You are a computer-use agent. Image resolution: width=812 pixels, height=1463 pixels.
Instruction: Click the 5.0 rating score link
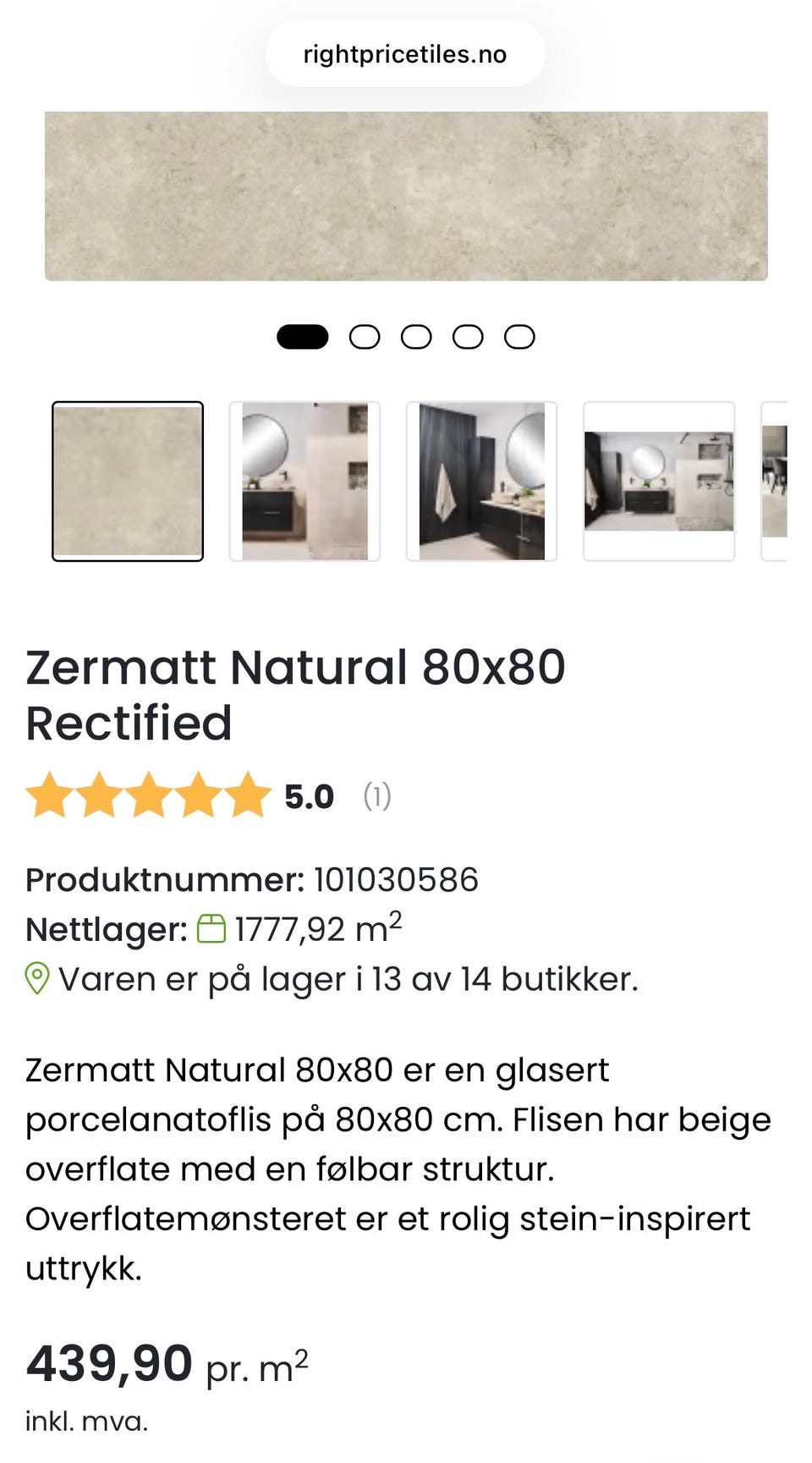(x=308, y=795)
